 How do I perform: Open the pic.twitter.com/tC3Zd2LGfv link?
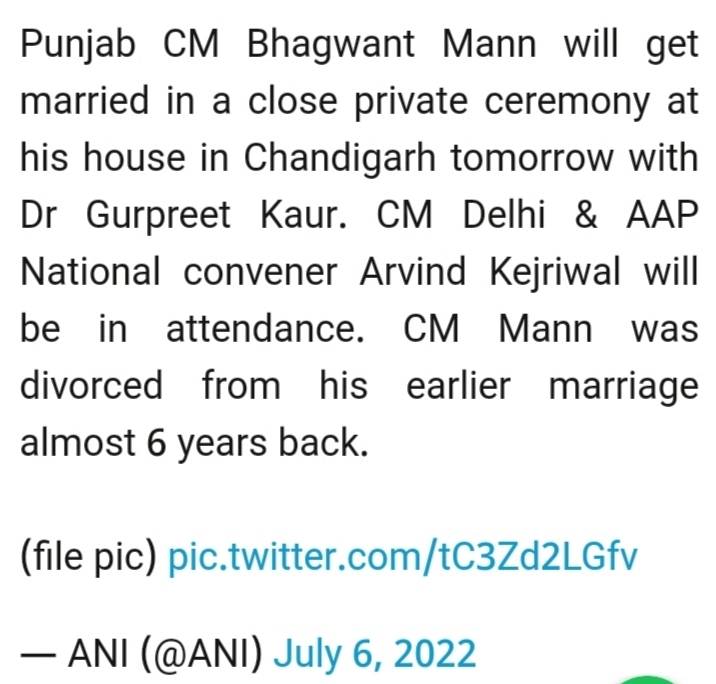pos(401,557)
